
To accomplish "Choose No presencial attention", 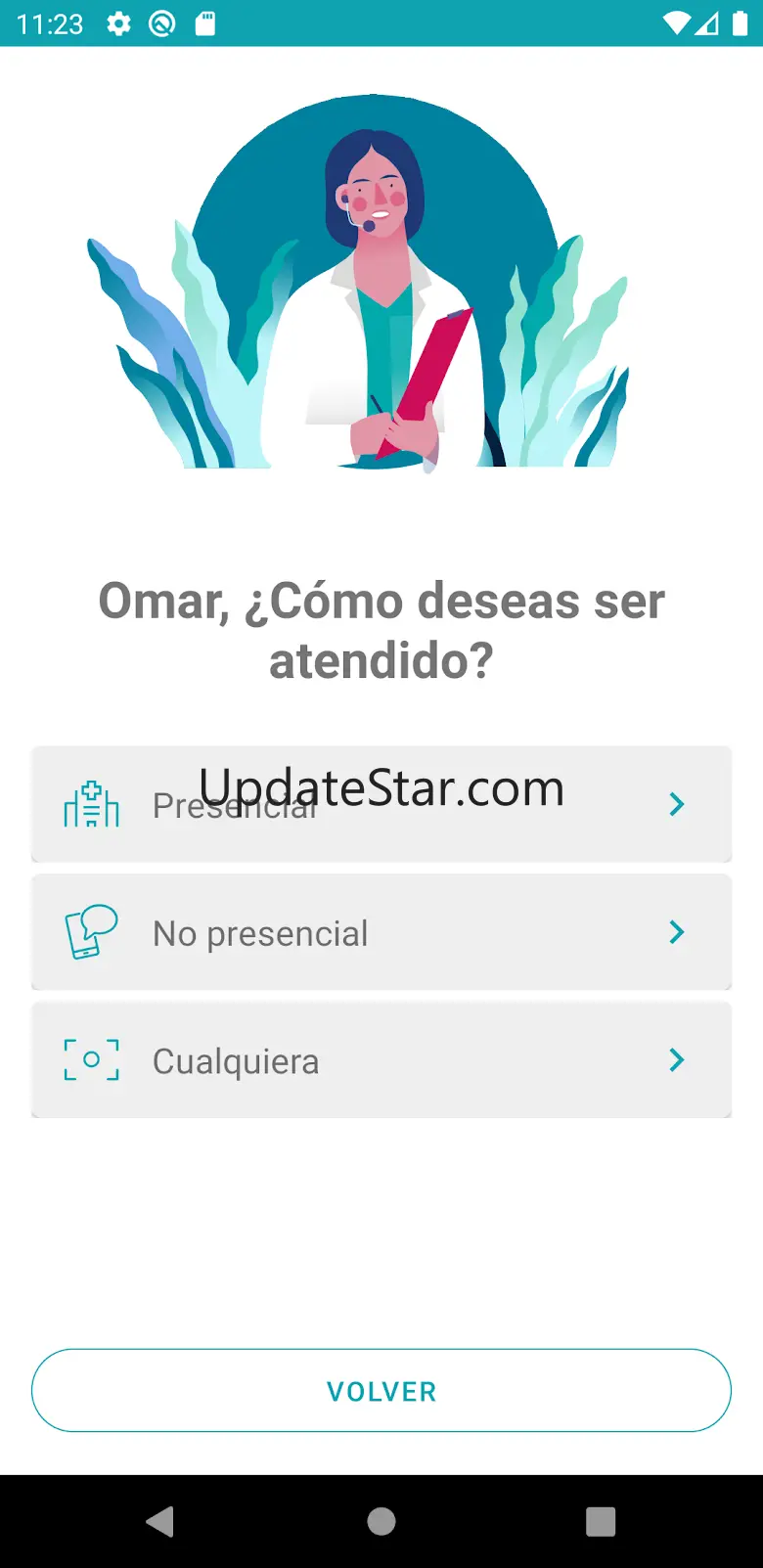I will pyautogui.click(x=381, y=932).
